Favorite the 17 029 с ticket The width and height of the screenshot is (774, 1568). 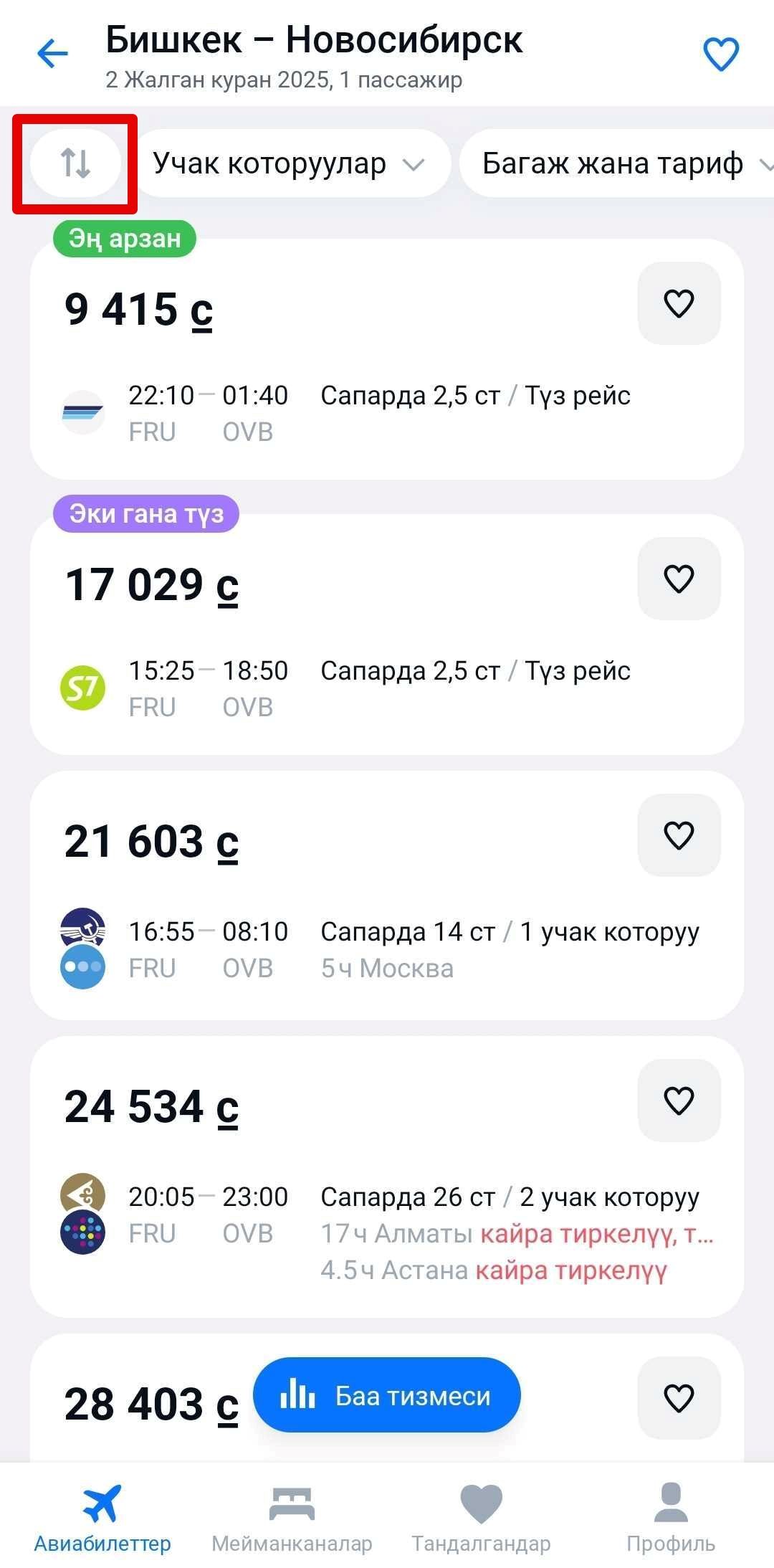tap(679, 579)
